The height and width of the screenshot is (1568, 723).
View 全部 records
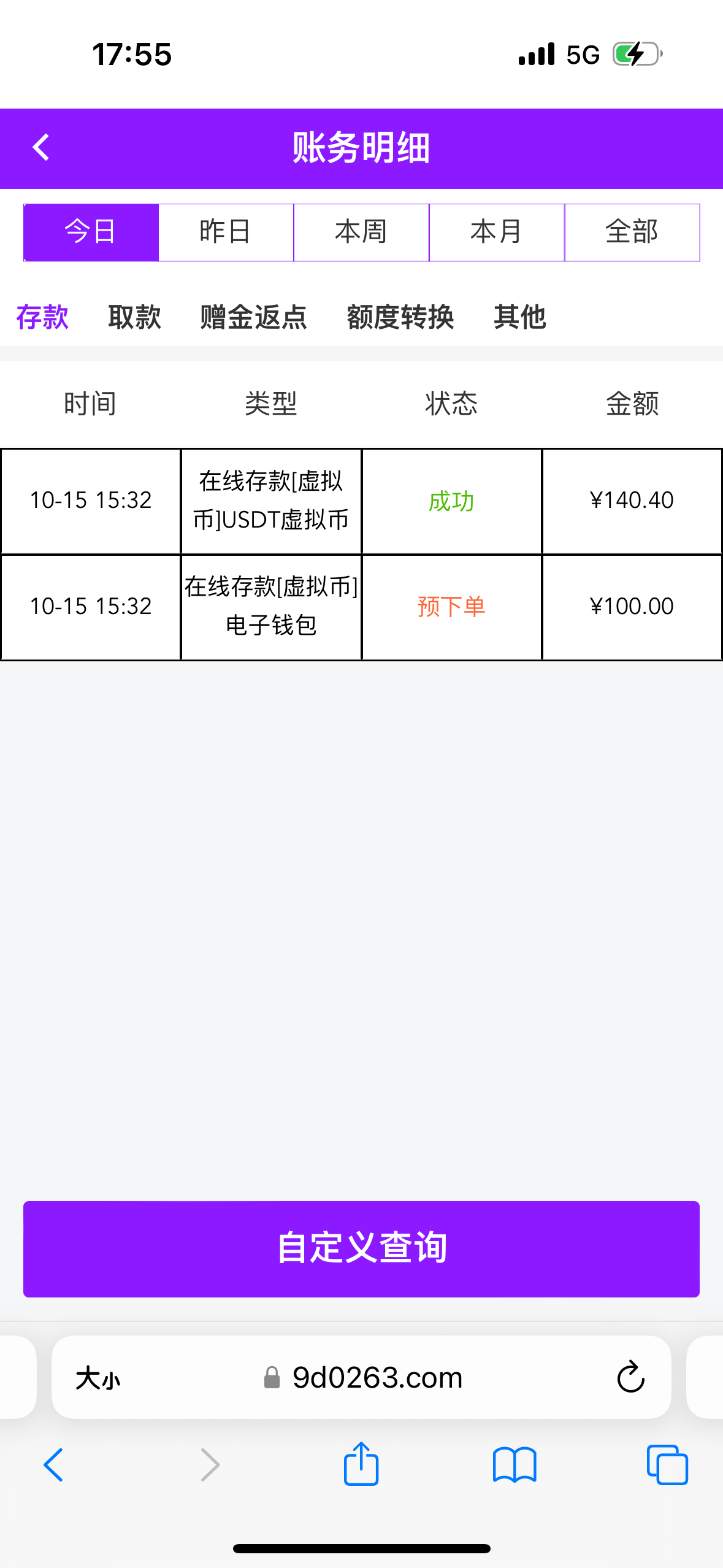click(632, 233)
